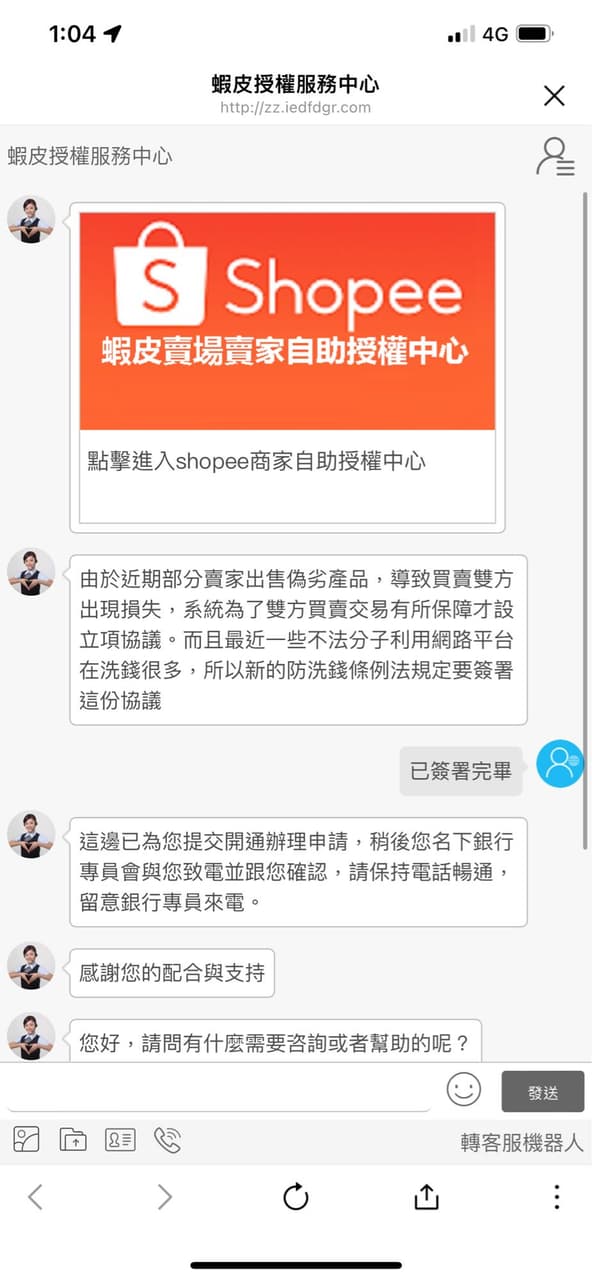
Task: Open the contact card icon
Action: pyautogui.click(x=120, y=1139)
